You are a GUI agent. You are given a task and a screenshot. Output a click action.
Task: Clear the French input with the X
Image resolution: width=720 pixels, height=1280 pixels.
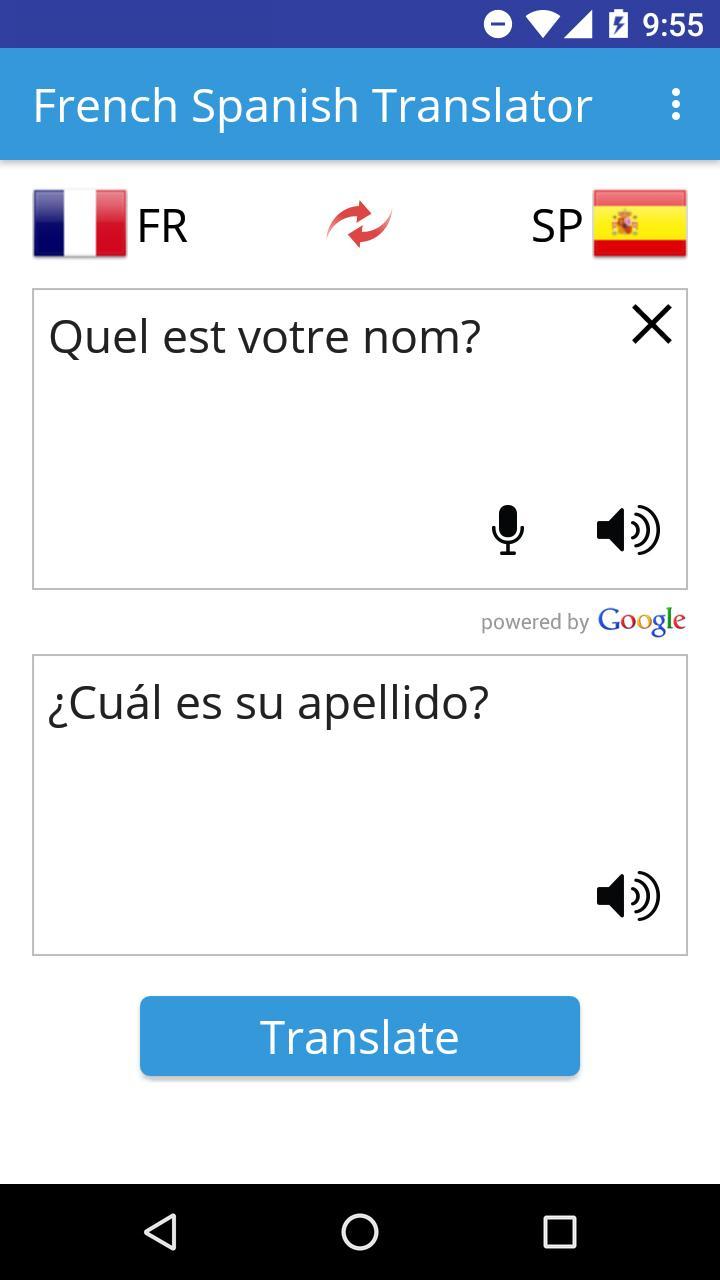pyautogui.click(x=651, y=324)
